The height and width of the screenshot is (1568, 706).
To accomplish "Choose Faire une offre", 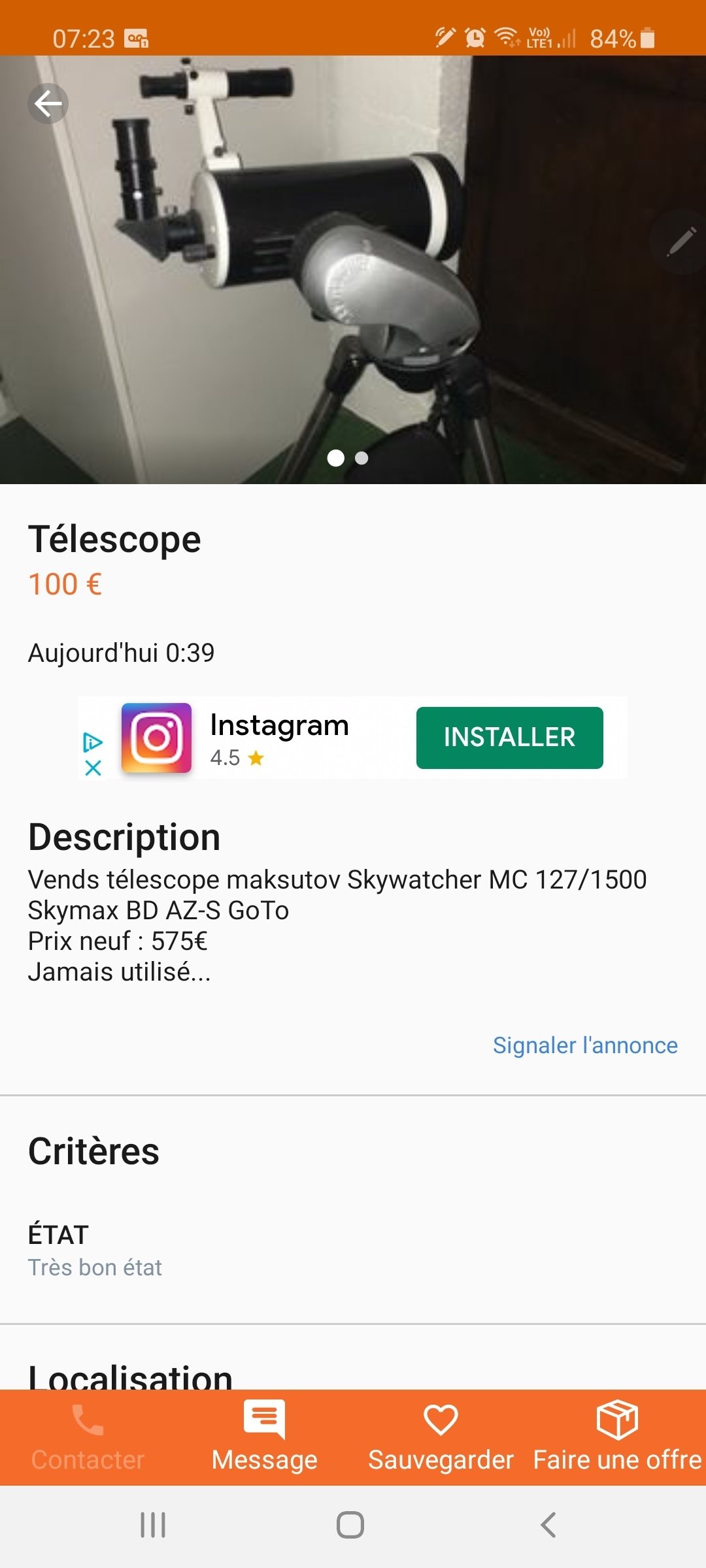I will pos(617,1437).
